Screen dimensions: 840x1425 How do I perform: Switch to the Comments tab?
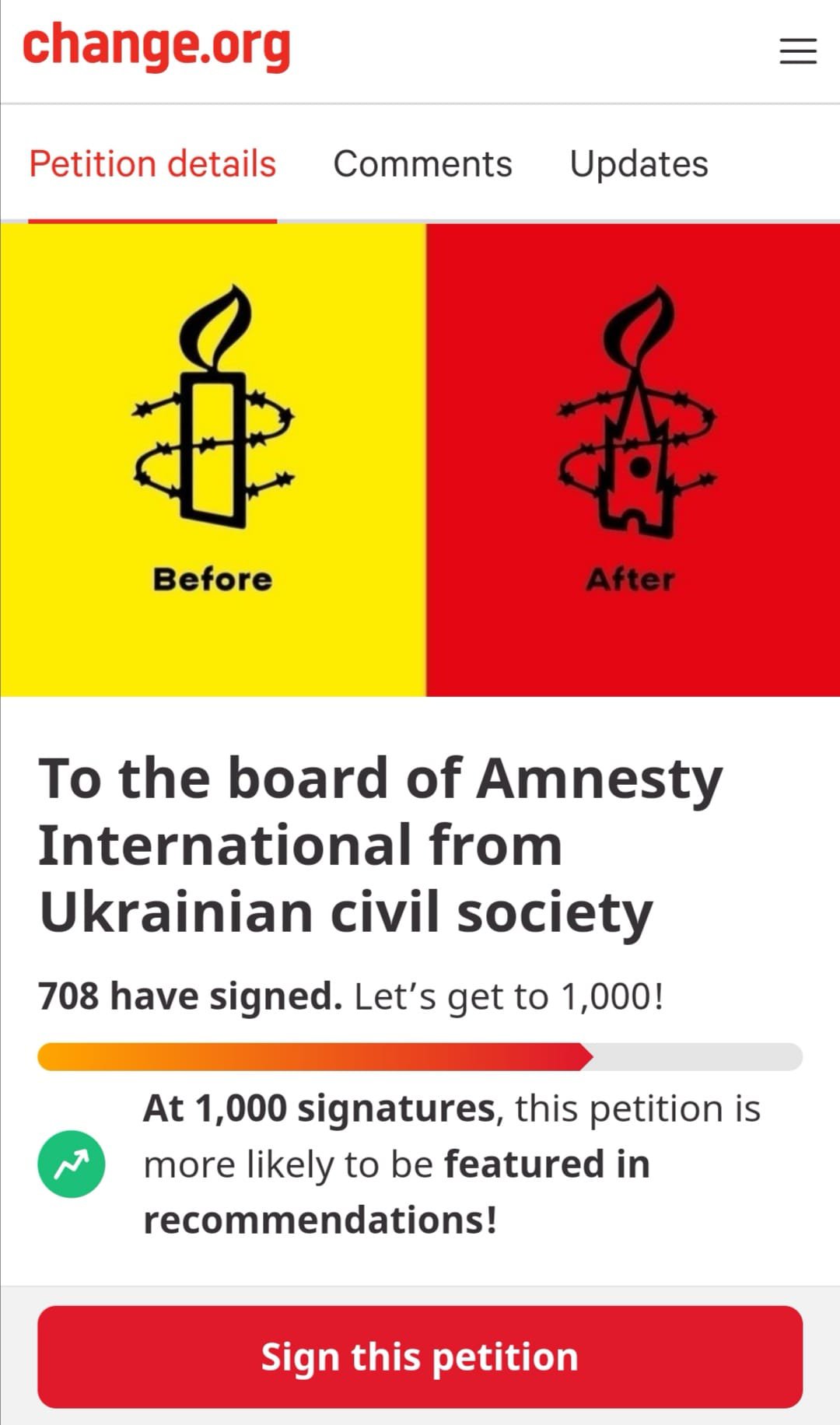pos(422,164)
